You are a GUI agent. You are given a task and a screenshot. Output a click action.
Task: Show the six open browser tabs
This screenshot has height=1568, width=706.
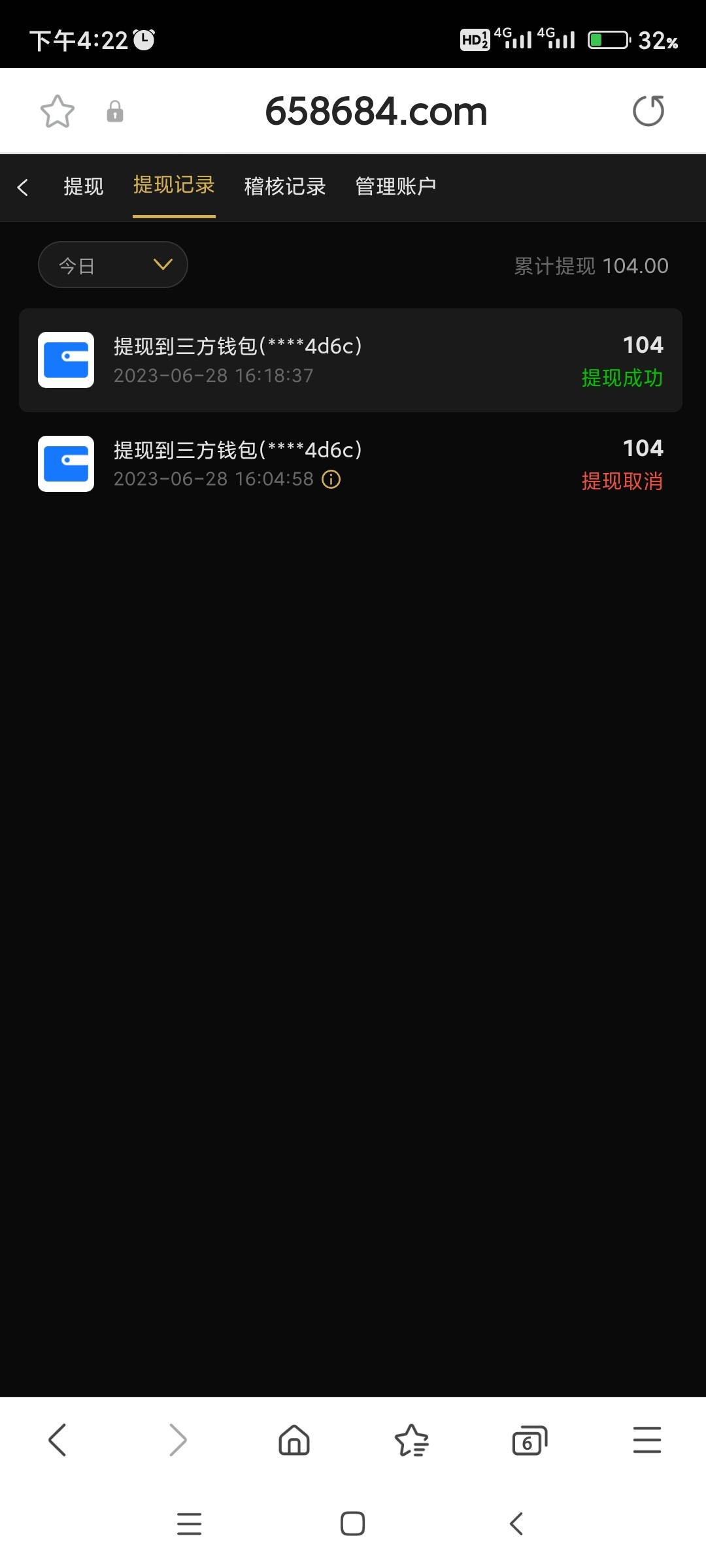click(529, 1440)
